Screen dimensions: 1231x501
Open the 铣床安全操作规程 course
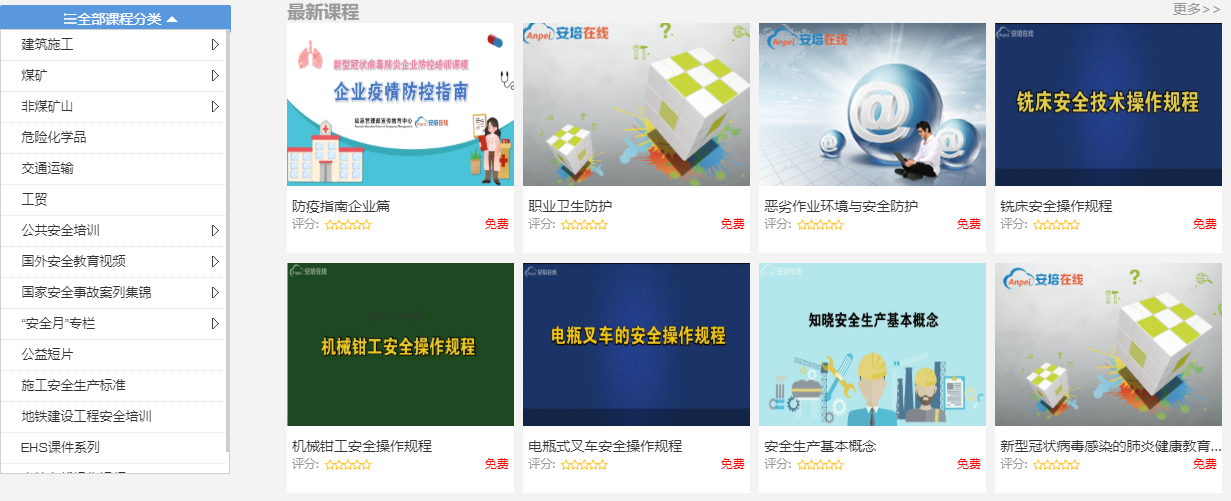click(x=1108, y=105)
